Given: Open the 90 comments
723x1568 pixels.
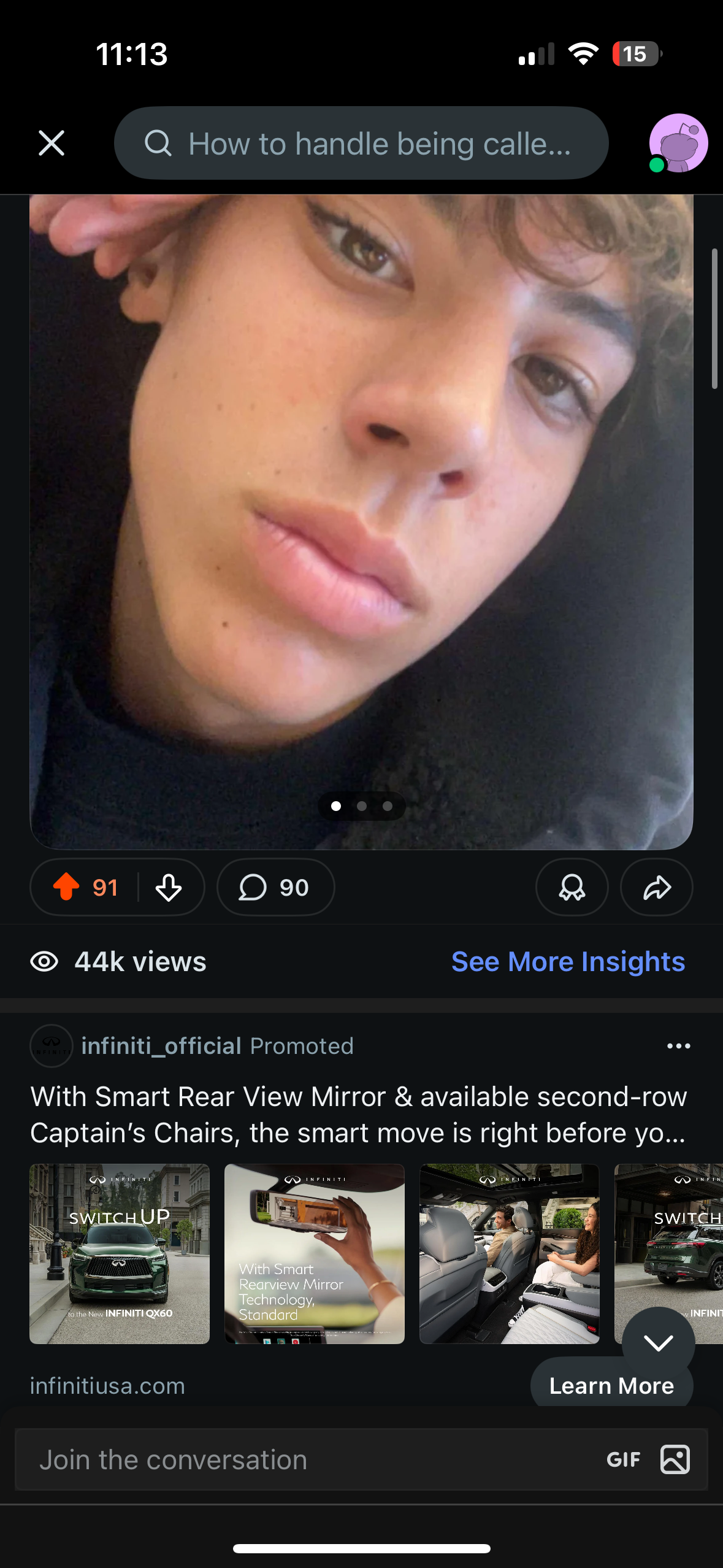Looking at the screenshot, I should click(x=275, y=887).
